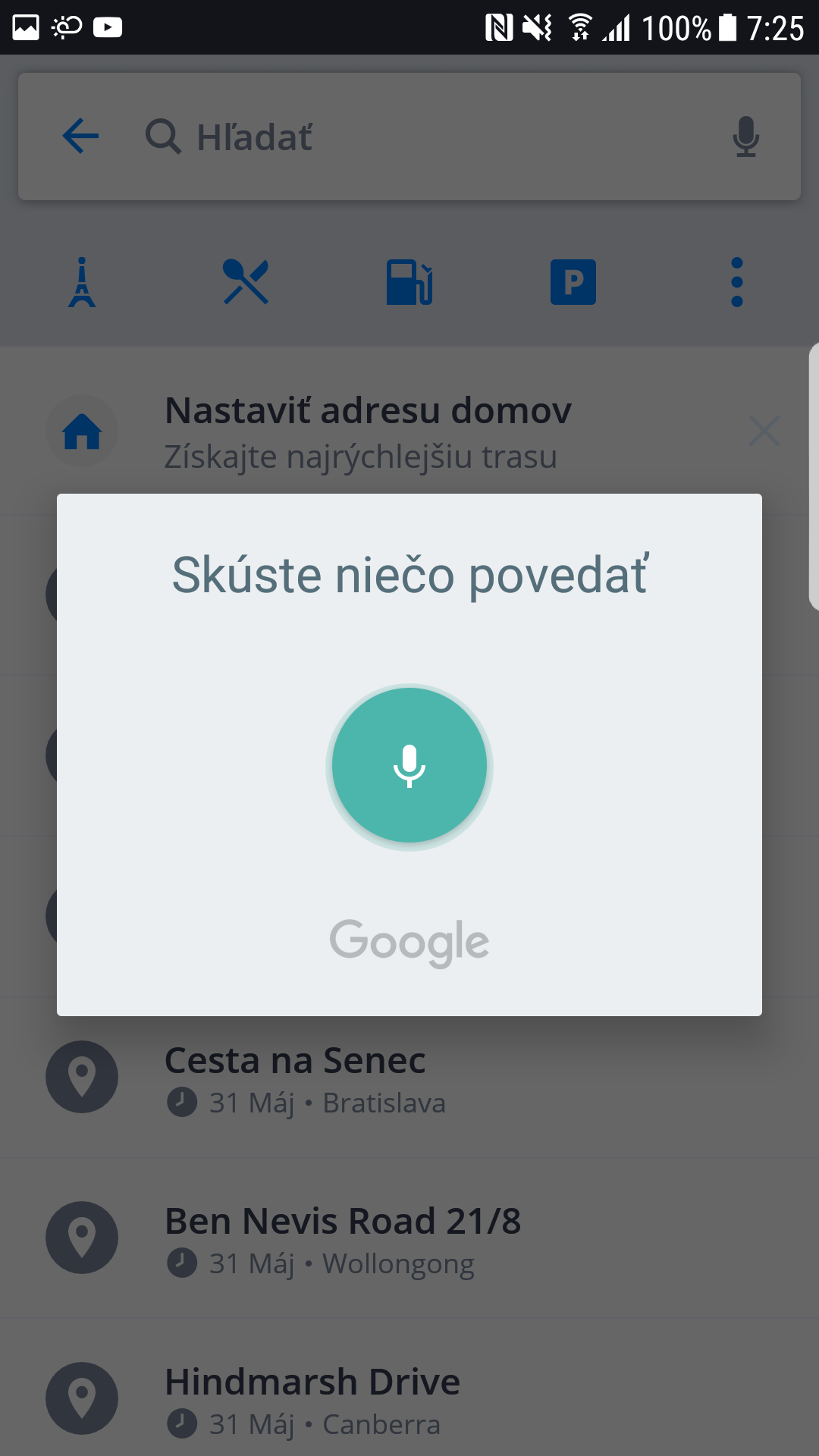Select the tourist attractions tower icon
Viewport: 819px width, 1456px height.
pos(82,282)
